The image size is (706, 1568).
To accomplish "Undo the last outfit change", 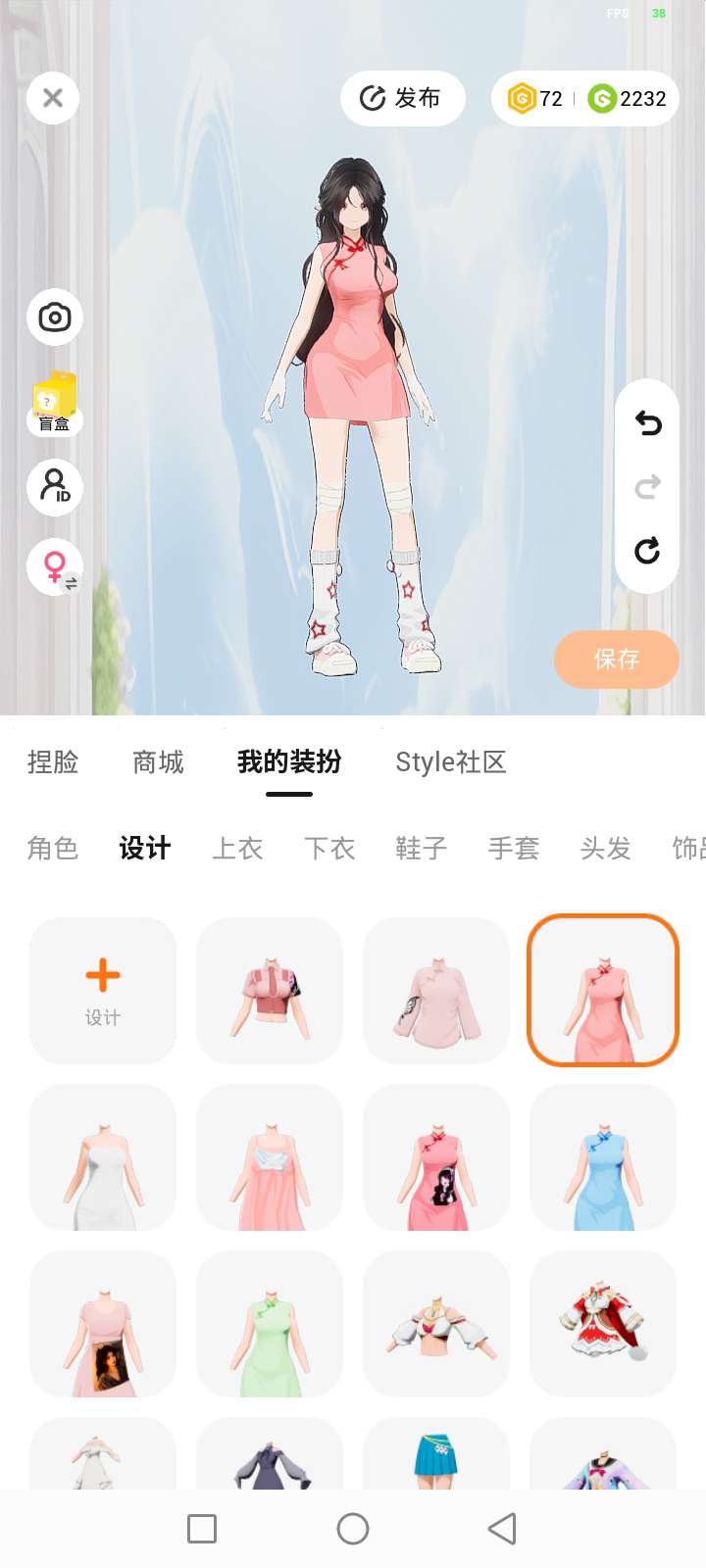I will [647, 423].
